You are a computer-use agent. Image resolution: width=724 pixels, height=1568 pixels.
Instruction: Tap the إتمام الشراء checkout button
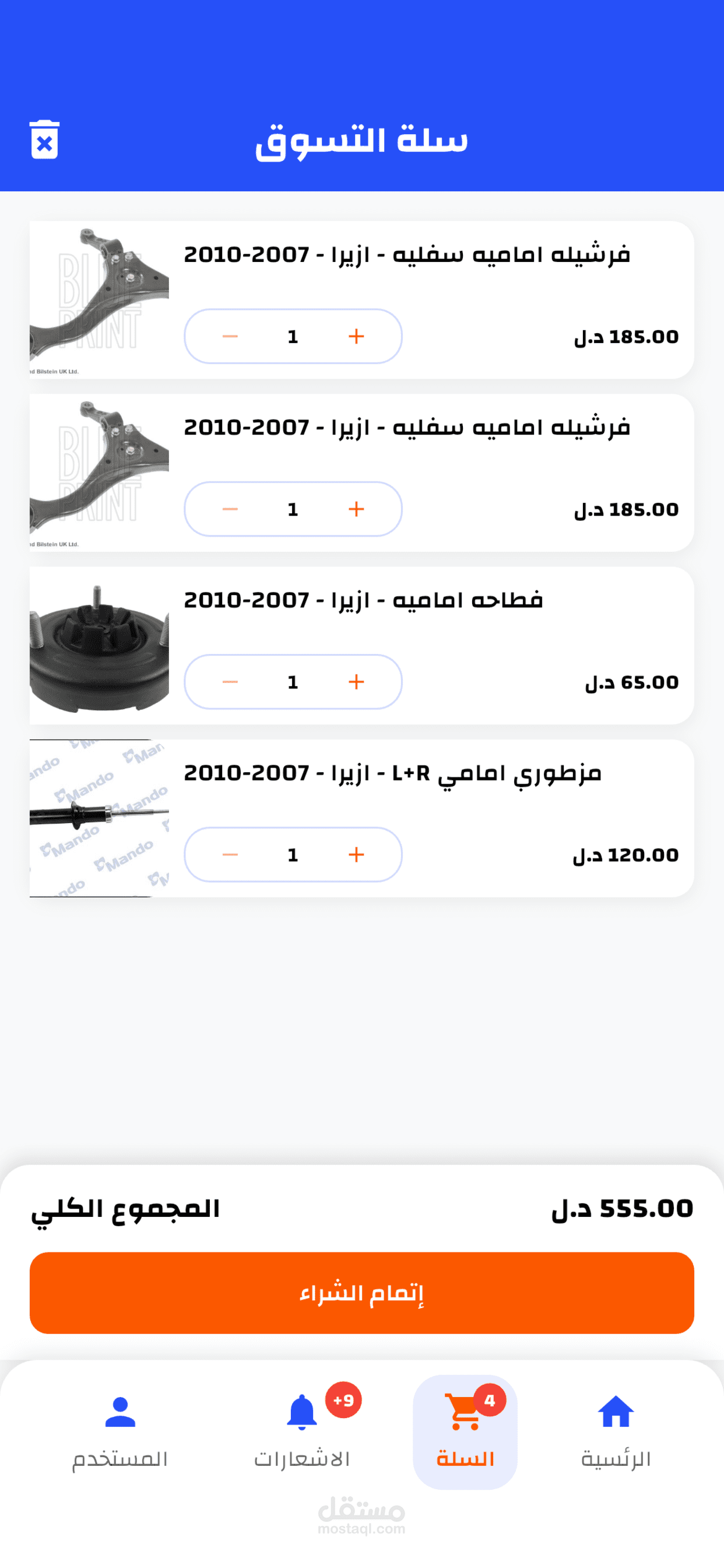(362, 1293)
